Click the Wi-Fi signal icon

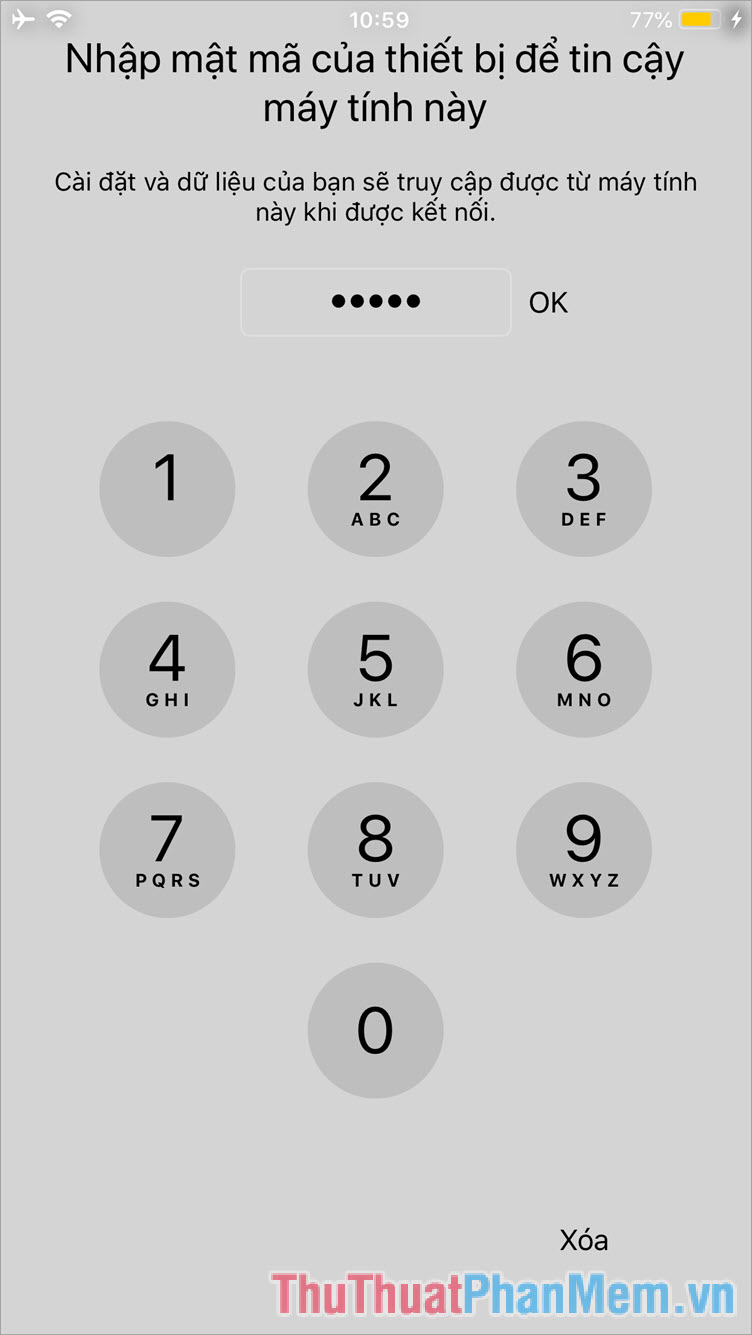pos(59,18)
